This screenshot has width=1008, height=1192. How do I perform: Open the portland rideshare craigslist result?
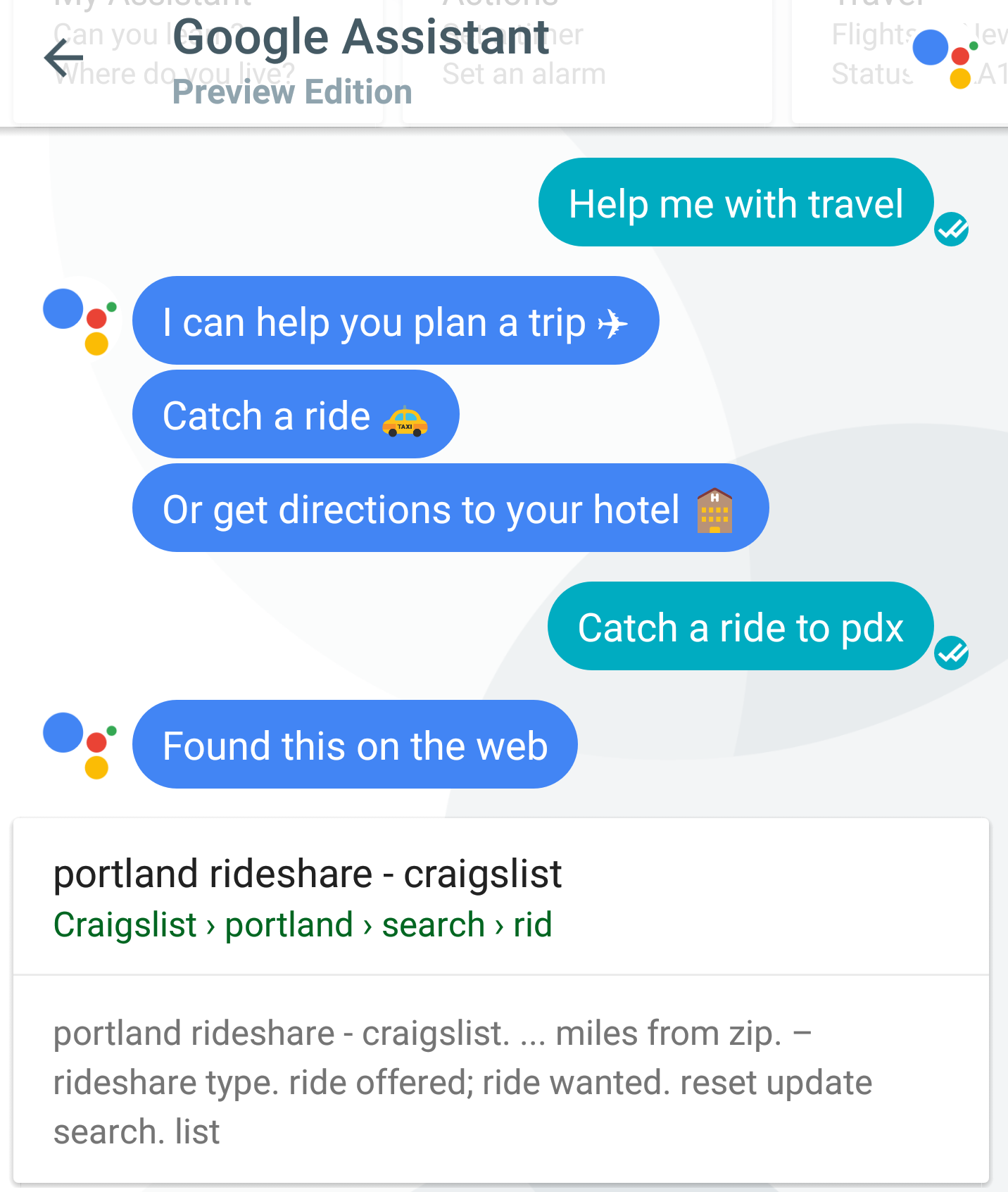click(308, 874)
